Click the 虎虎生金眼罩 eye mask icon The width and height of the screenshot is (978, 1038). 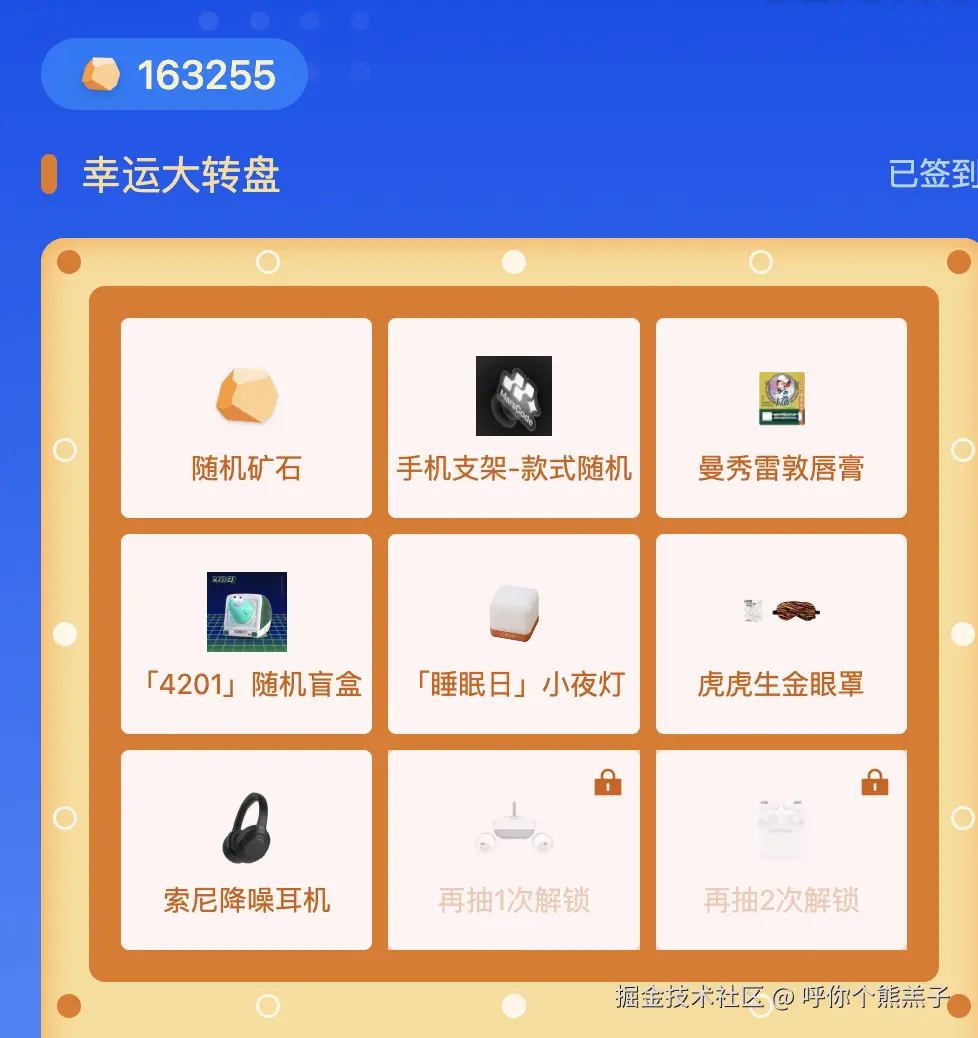coord(781,611)
